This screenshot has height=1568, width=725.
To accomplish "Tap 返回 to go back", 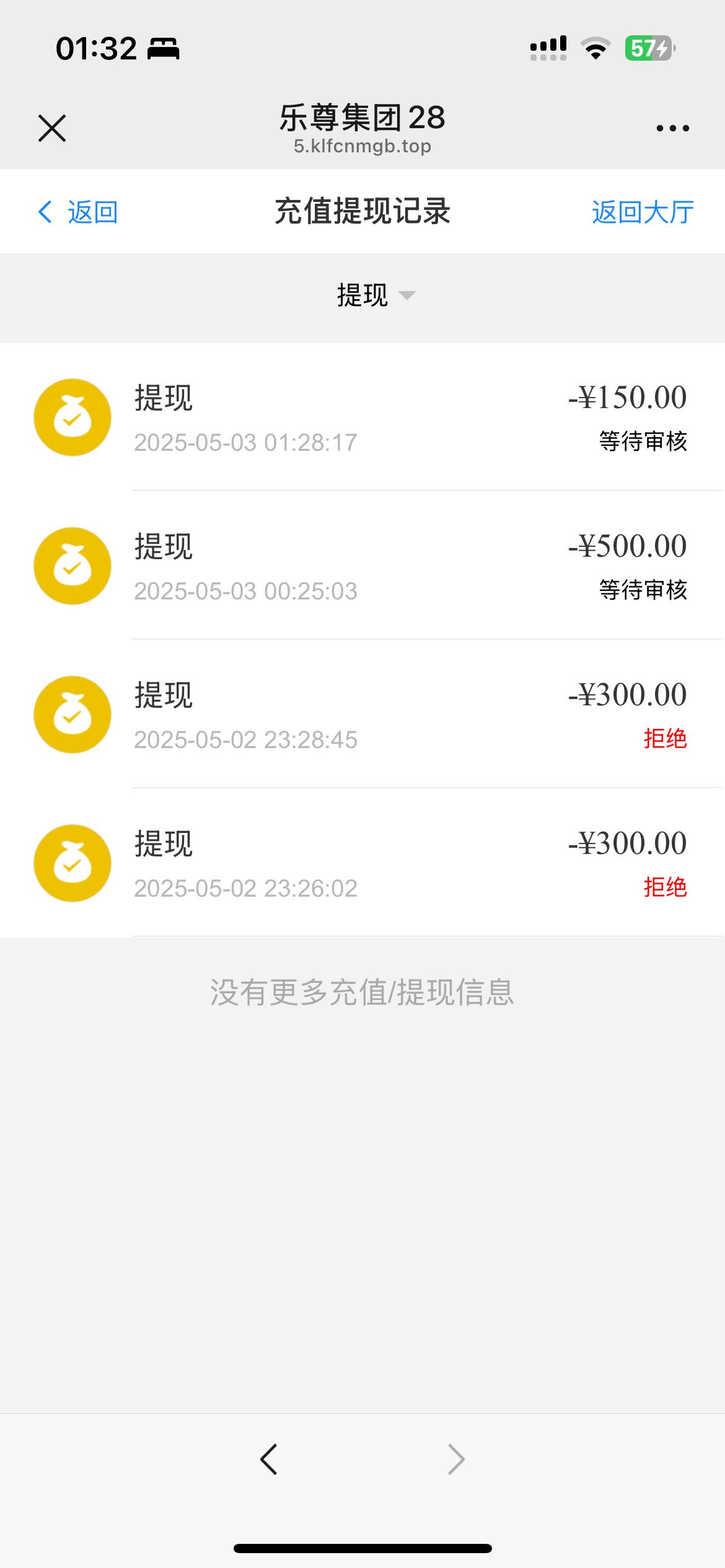I will click(78, 212).
